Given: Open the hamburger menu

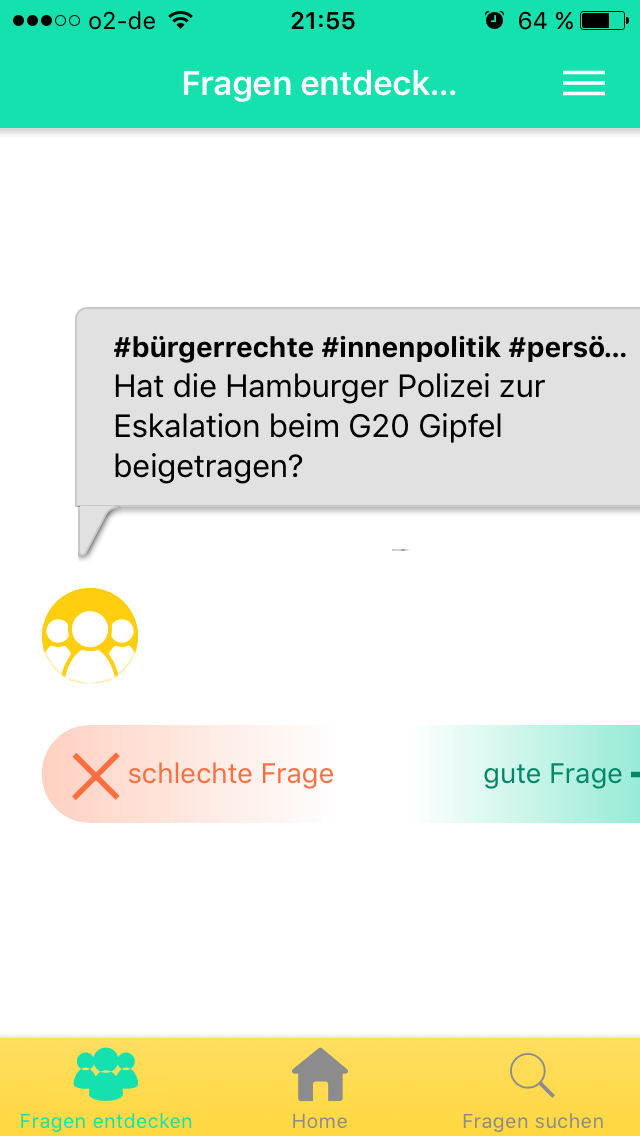Looking at the screenshot, I should tap(583, 83).
